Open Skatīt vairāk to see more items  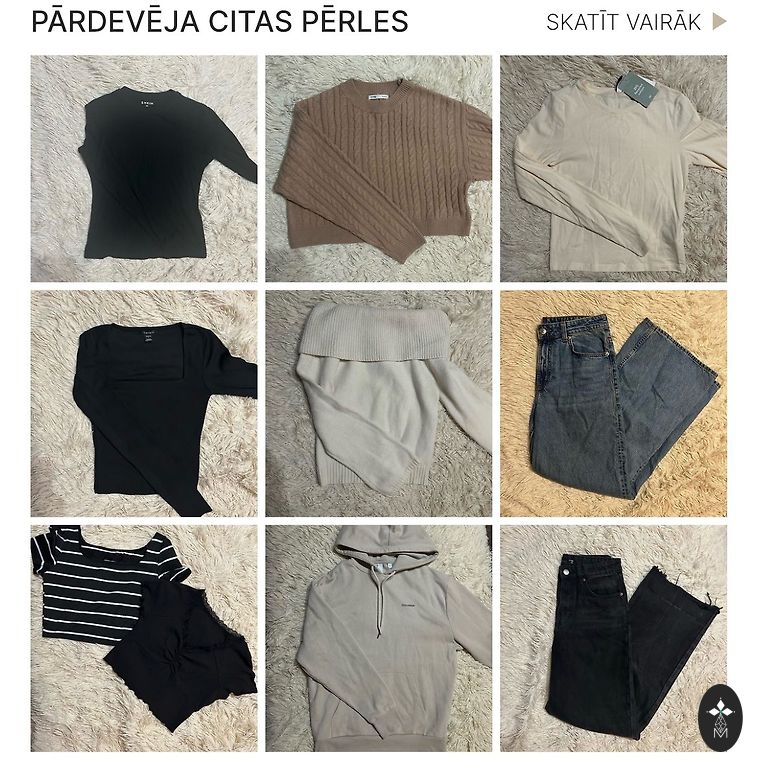click(x=636, y=22)
